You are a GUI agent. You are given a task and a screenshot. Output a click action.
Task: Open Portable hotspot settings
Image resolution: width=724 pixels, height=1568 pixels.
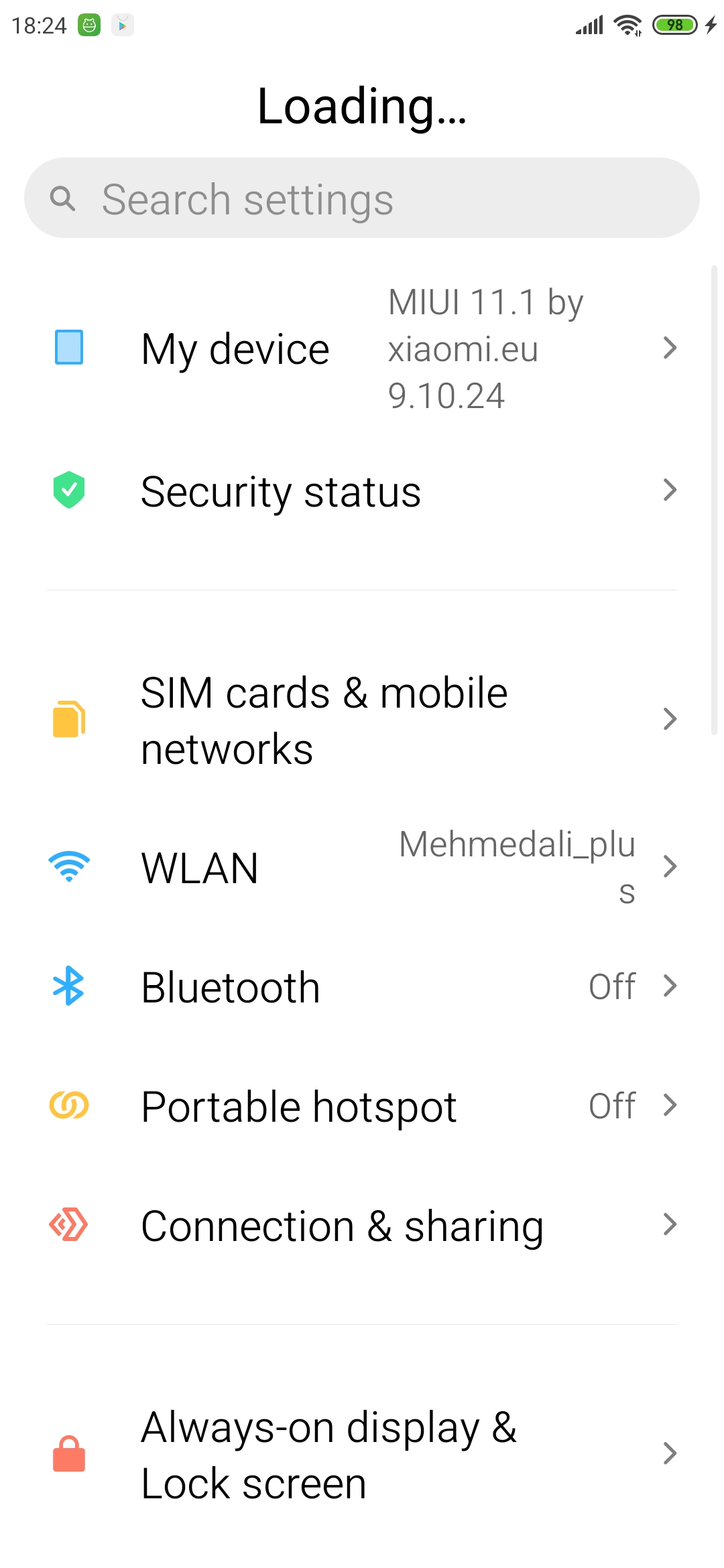[x=362, y=1106]
